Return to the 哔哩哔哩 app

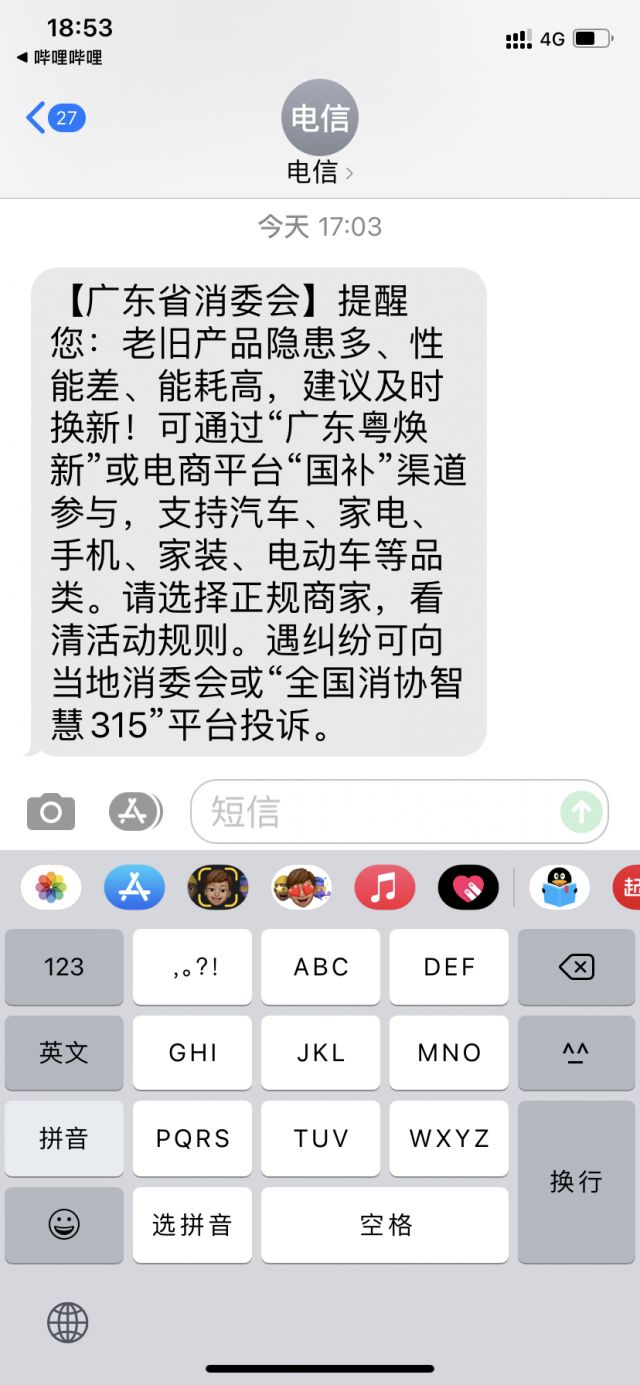click(x=60, y=58)
